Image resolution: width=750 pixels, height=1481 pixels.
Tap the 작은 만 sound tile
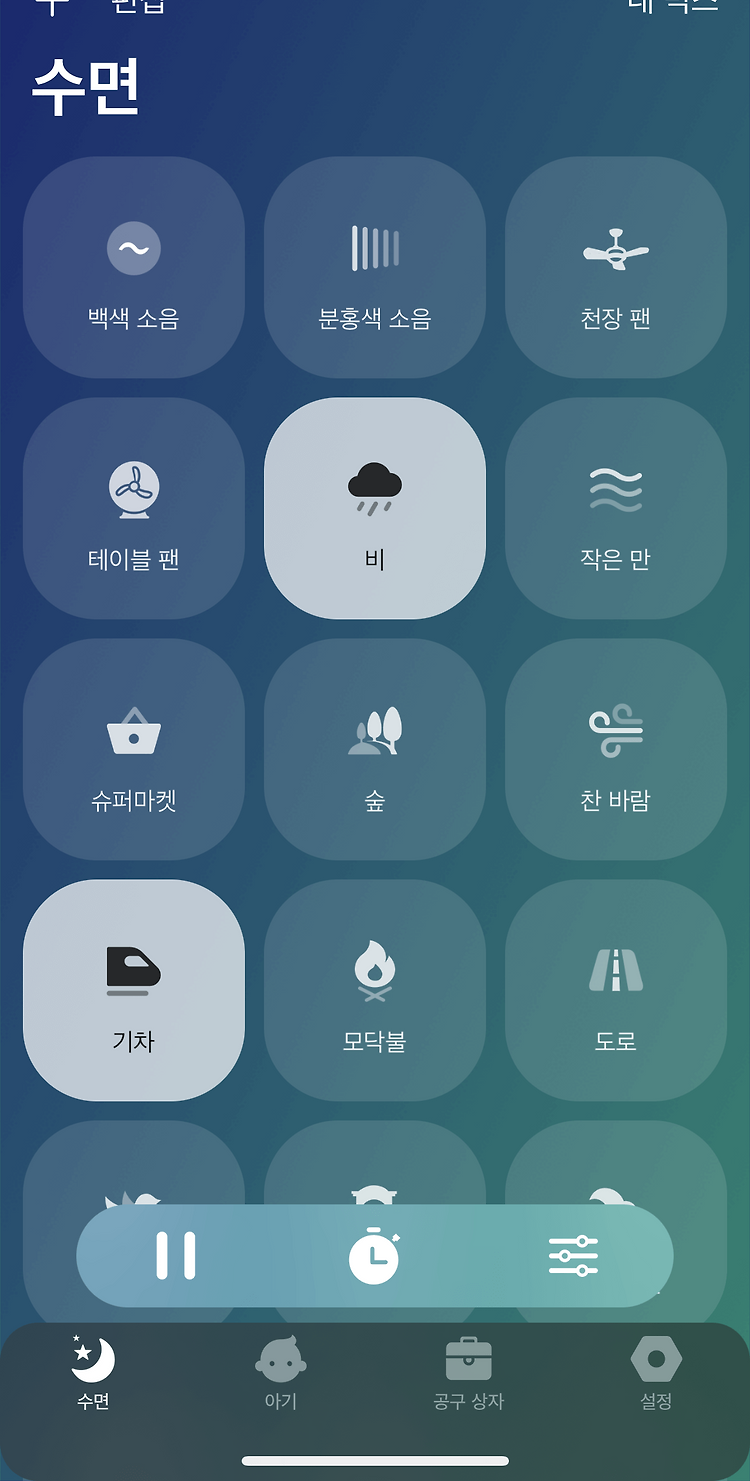pyautogui.click(x=616, y=508)
